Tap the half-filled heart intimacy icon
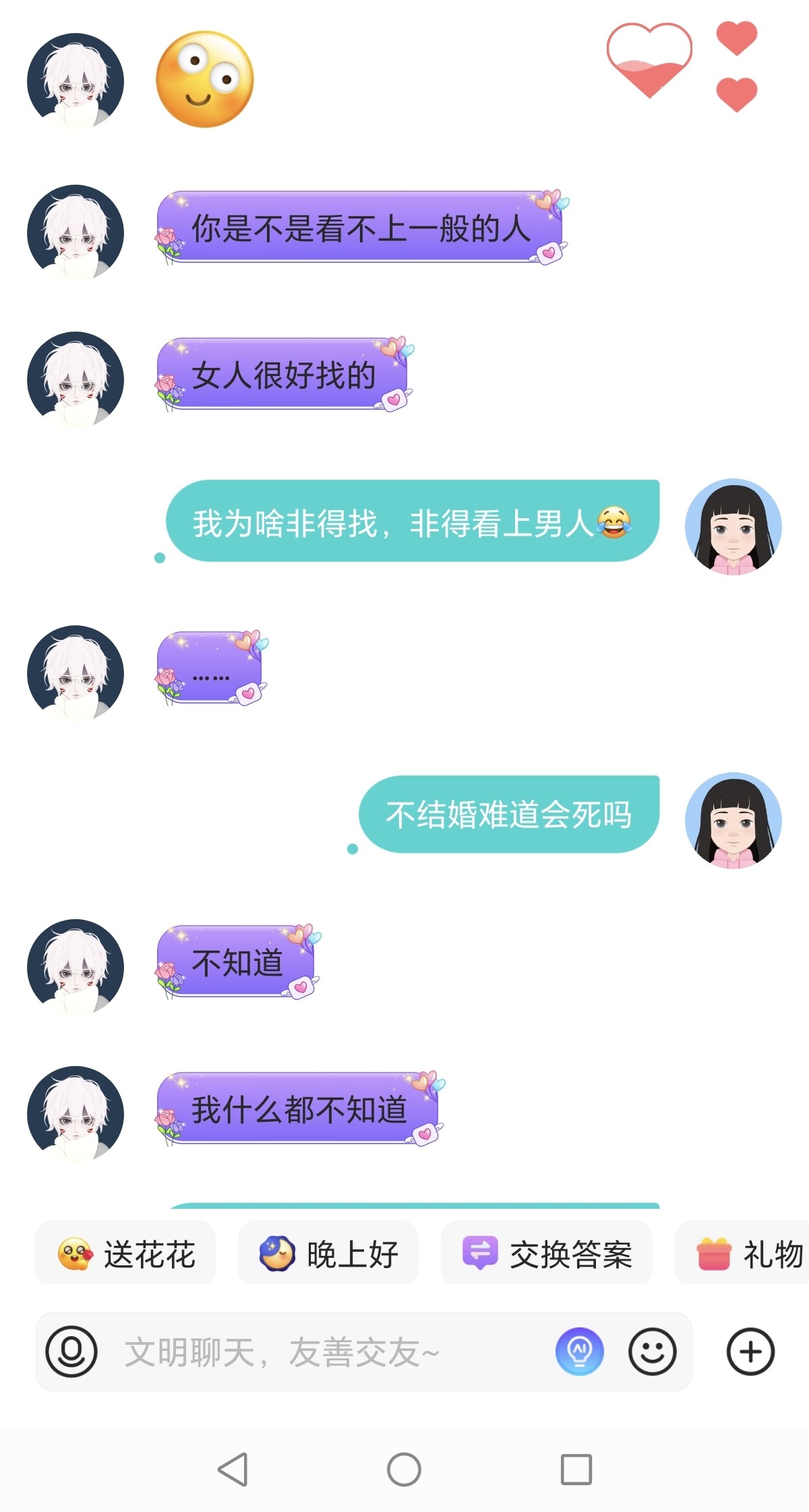 (x=649, y=60)
